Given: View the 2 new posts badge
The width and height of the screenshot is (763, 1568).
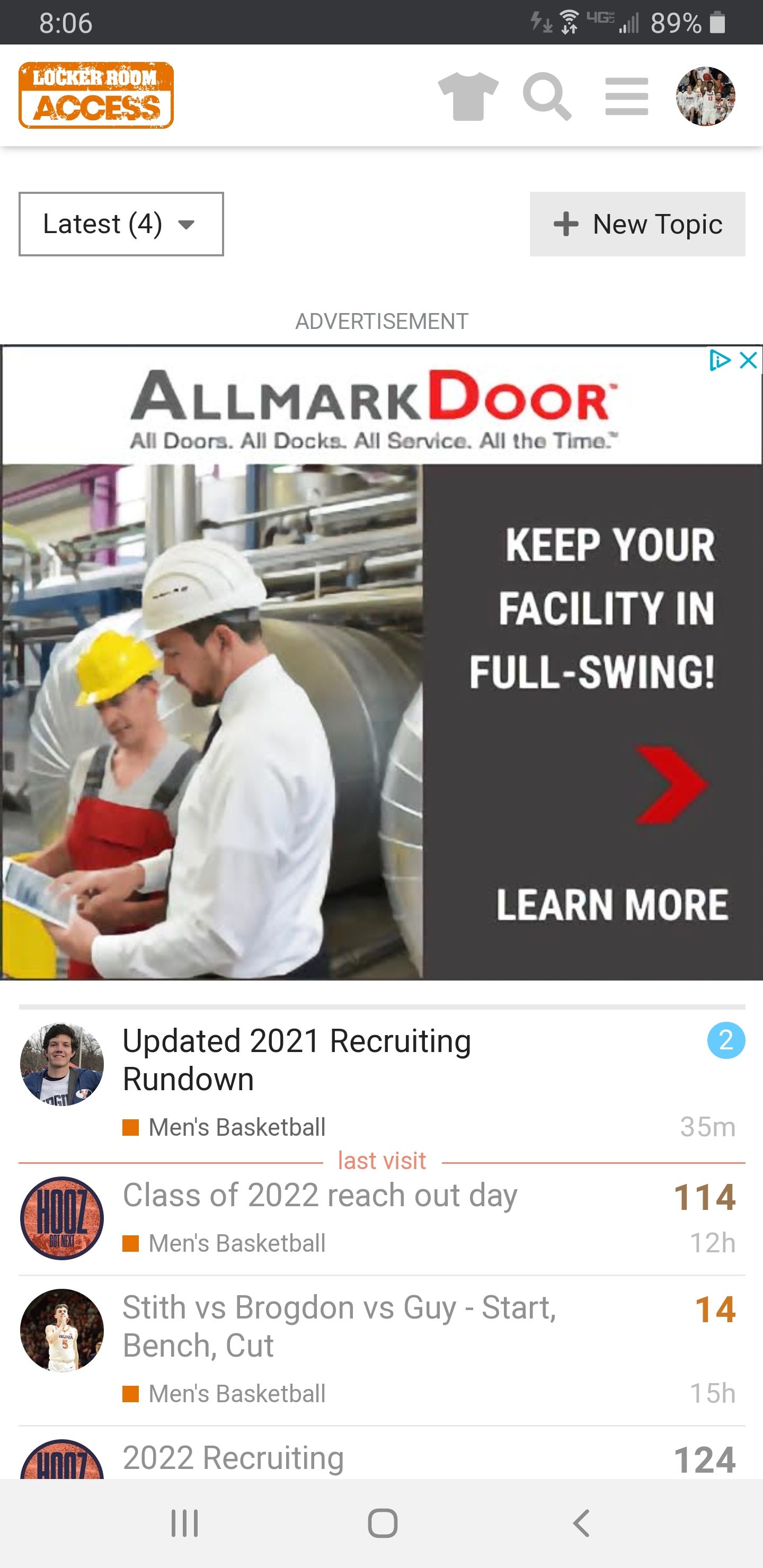Looking at the screenshot, I should (725, 1040).
